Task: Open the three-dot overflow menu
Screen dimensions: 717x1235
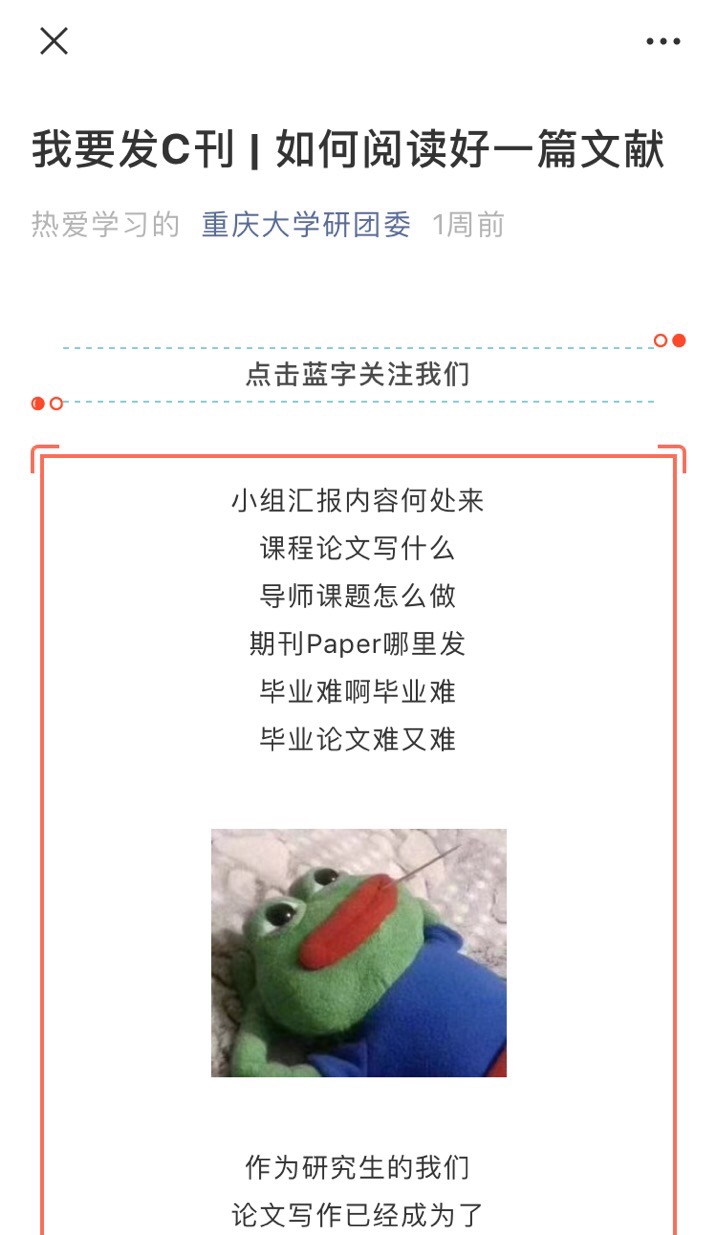Action: pyautogui.click(x=662, y=42)
